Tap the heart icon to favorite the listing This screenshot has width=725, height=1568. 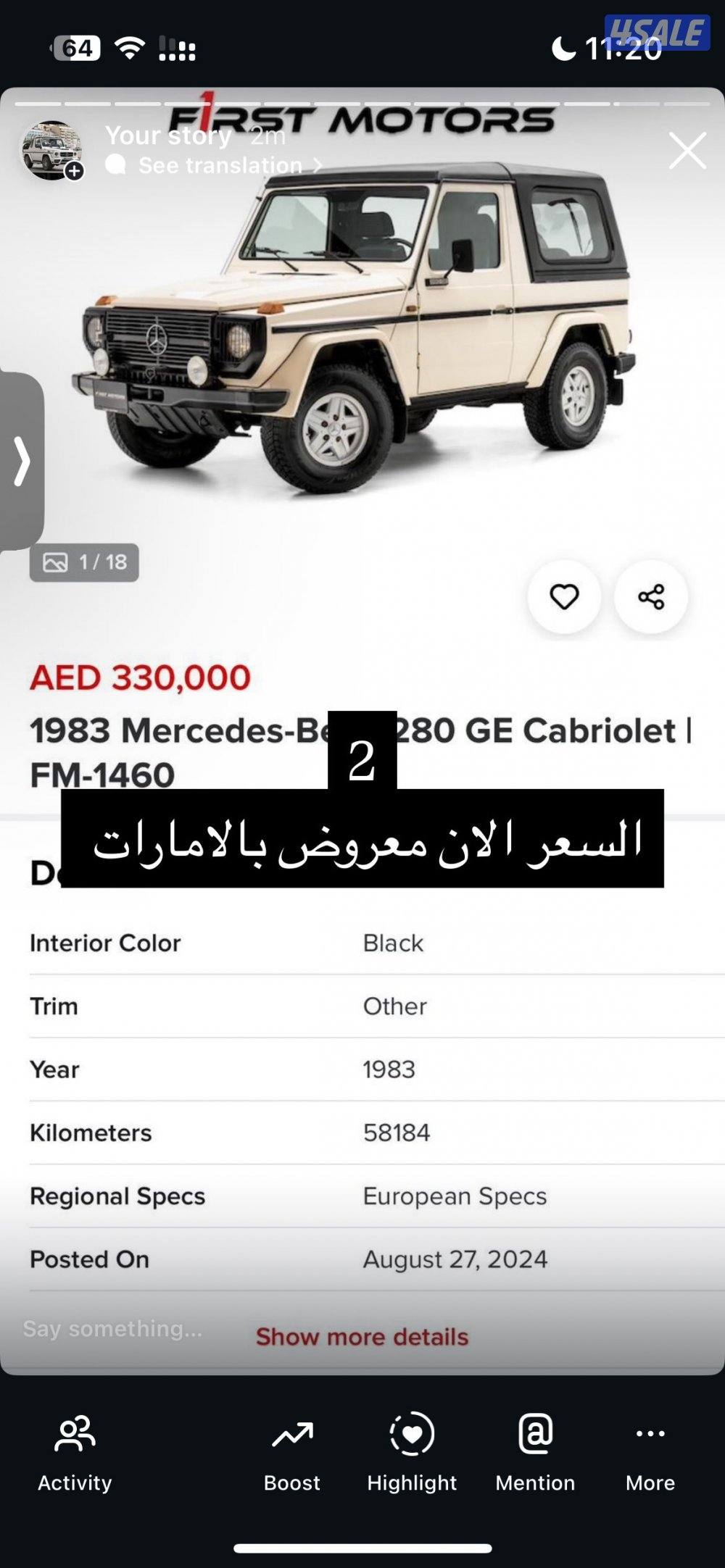tap(563, 596)
